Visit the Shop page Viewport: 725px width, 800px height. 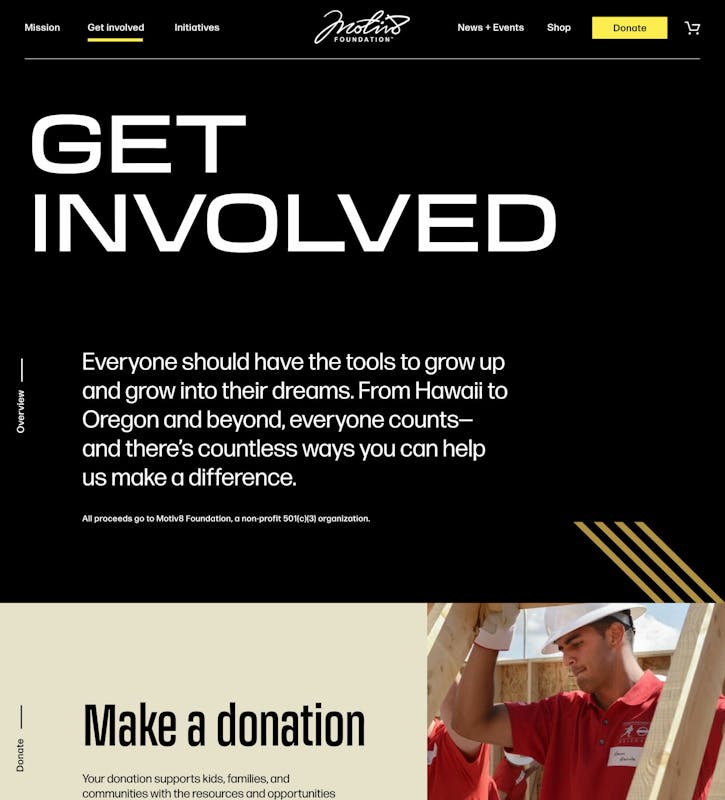click(x=559, y=28)
